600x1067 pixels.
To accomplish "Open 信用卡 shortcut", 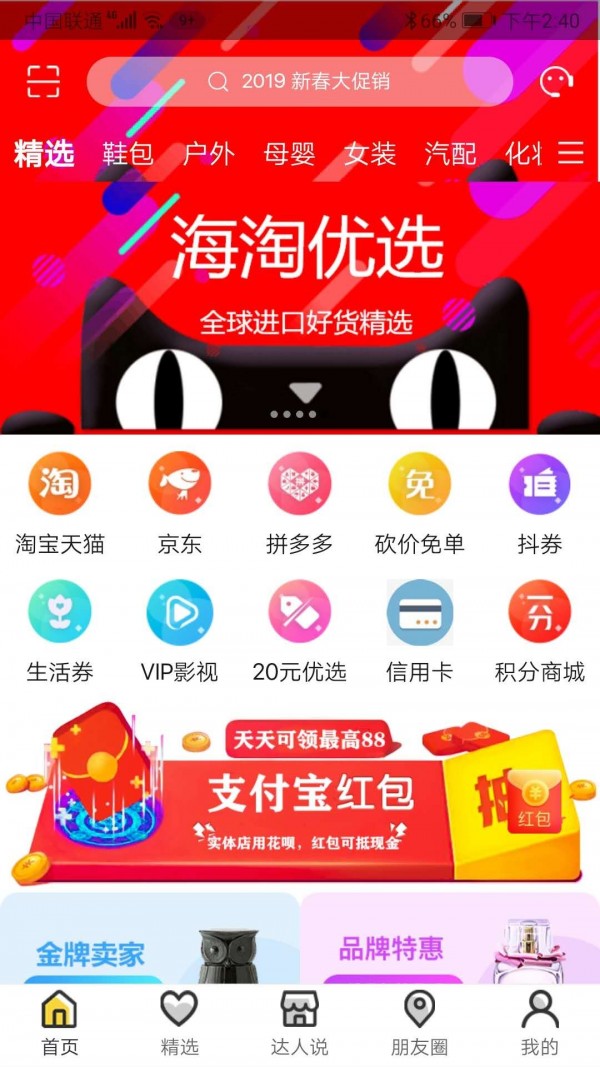I will [x=420, y=630].
